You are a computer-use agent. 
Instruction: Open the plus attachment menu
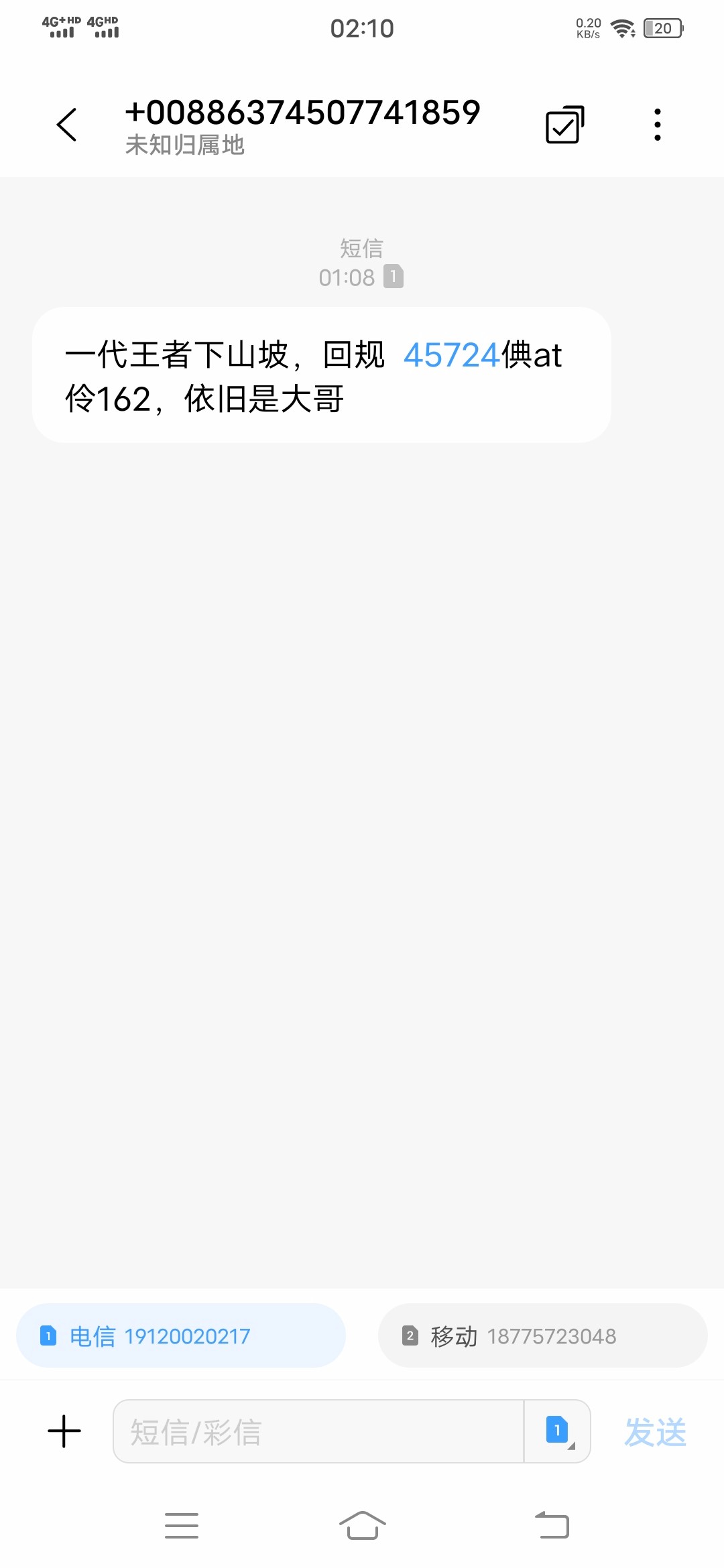[64, 1431]
